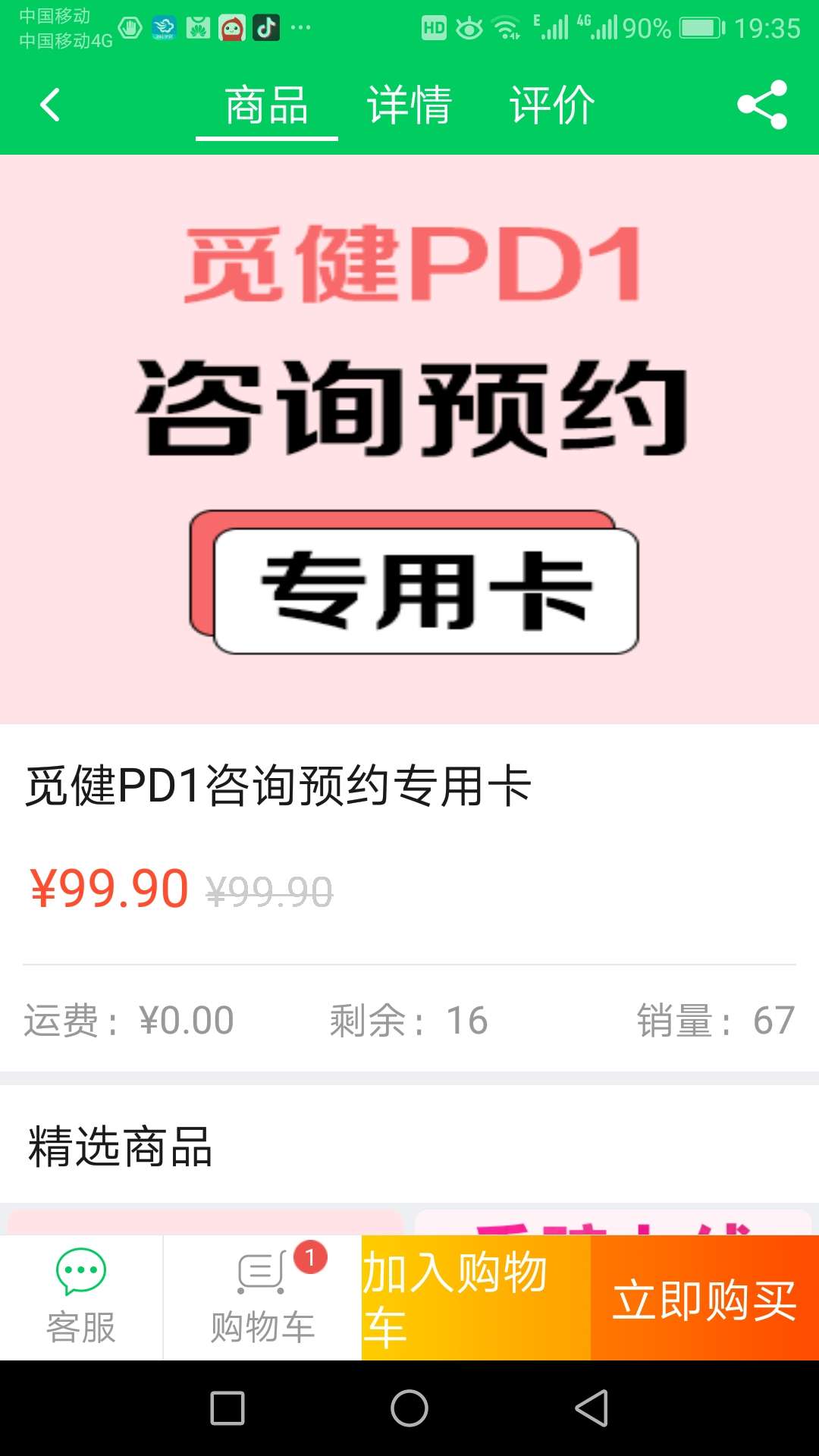Screen dimensions: 819x1456
Task: Select the 商品 tab
Action: pos(267,105)
